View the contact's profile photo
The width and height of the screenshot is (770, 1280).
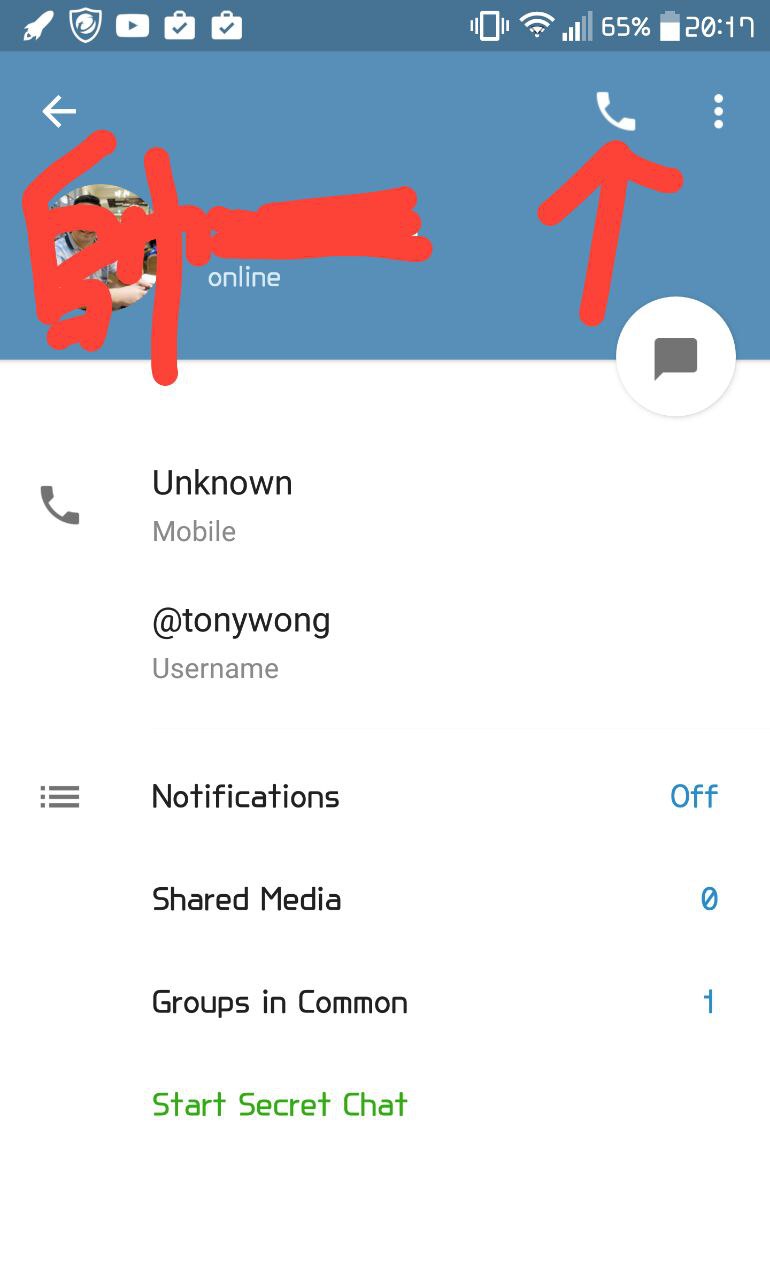click(x=102, y=248)
